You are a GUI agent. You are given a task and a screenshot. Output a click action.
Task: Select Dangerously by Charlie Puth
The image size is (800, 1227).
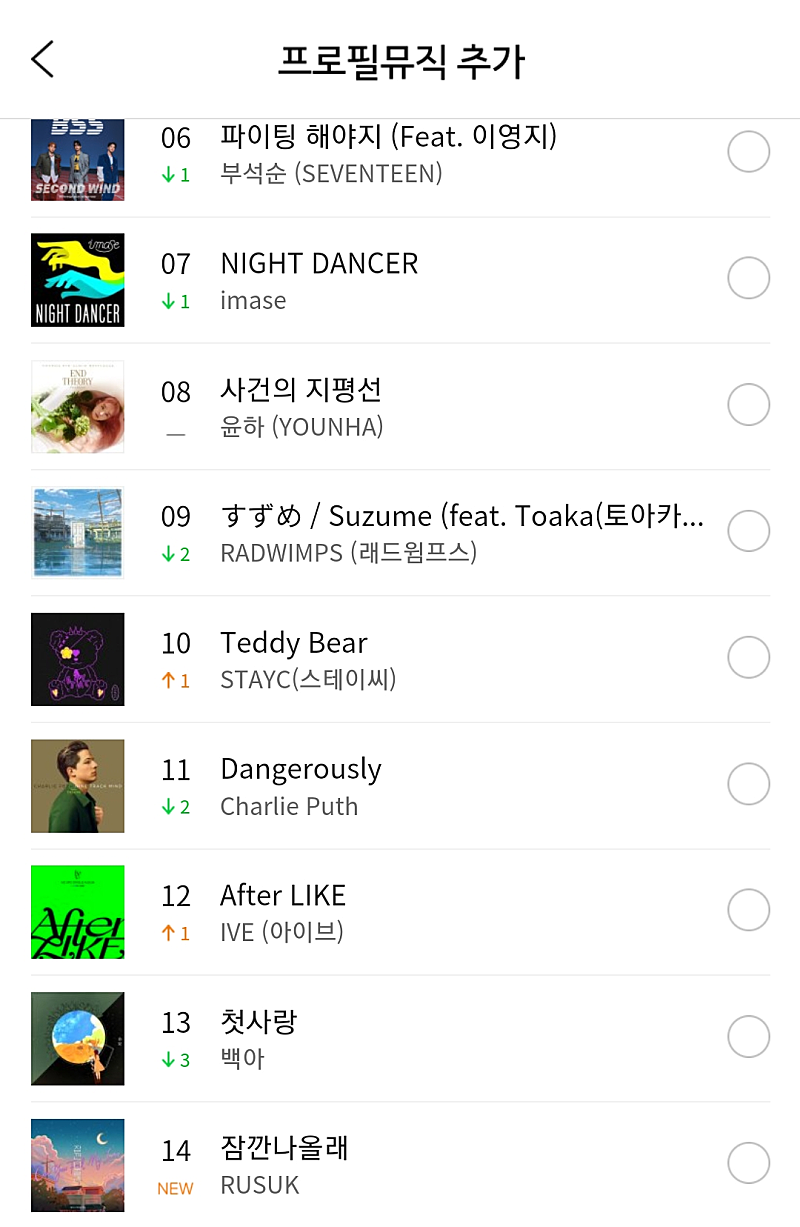click(x=748, y=784)
